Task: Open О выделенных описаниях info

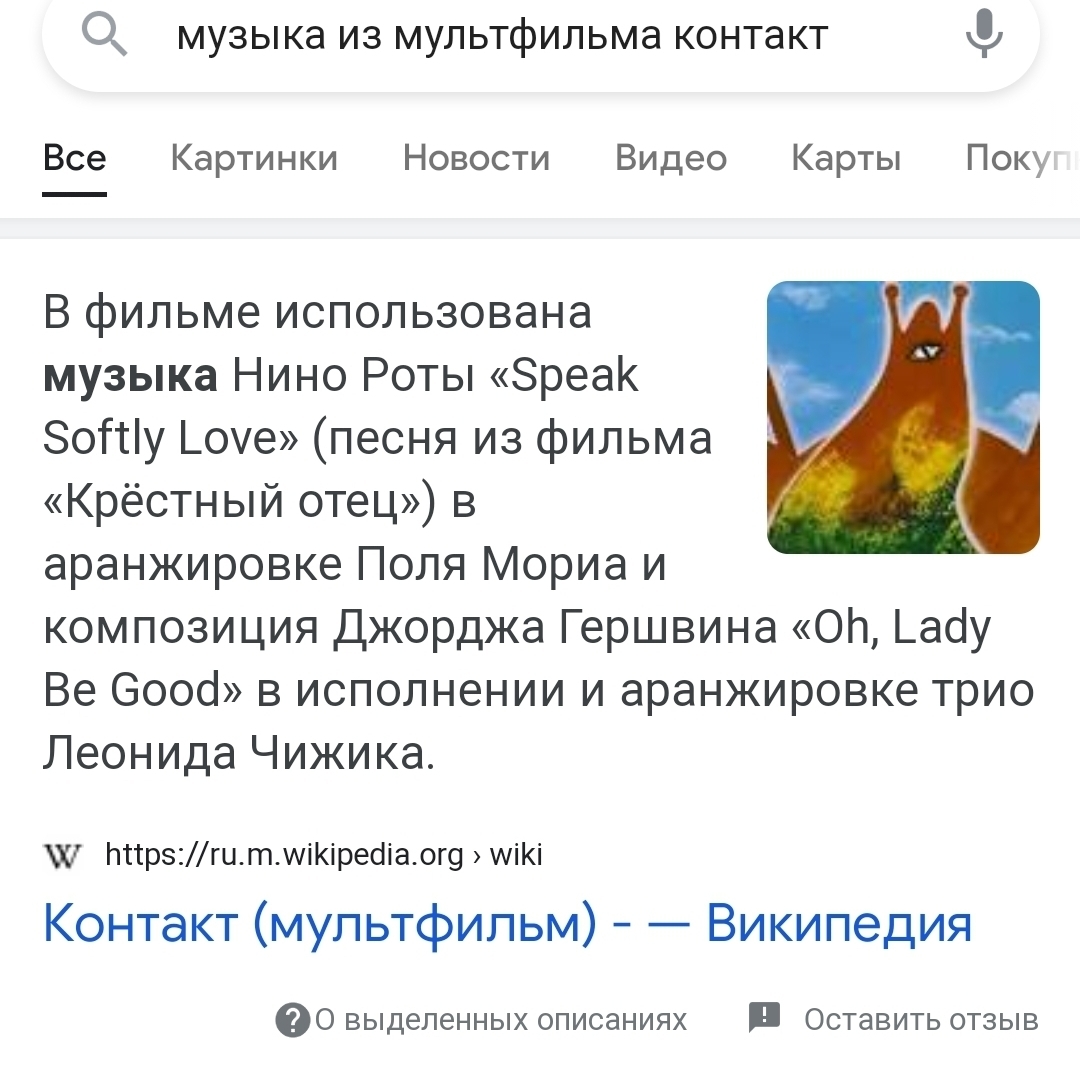Action: coord(481,1019)
